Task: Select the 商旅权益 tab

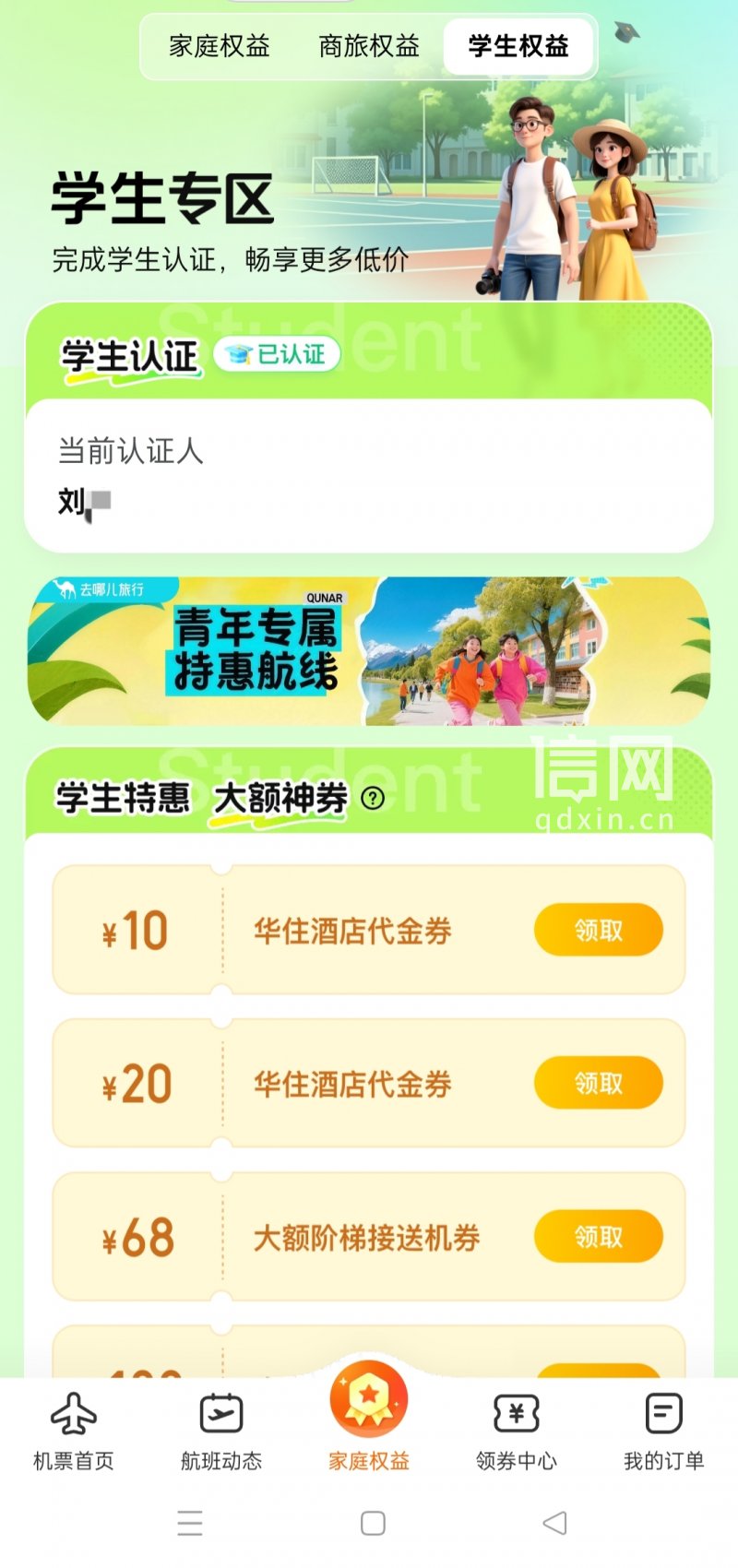Action: point(369,46)
